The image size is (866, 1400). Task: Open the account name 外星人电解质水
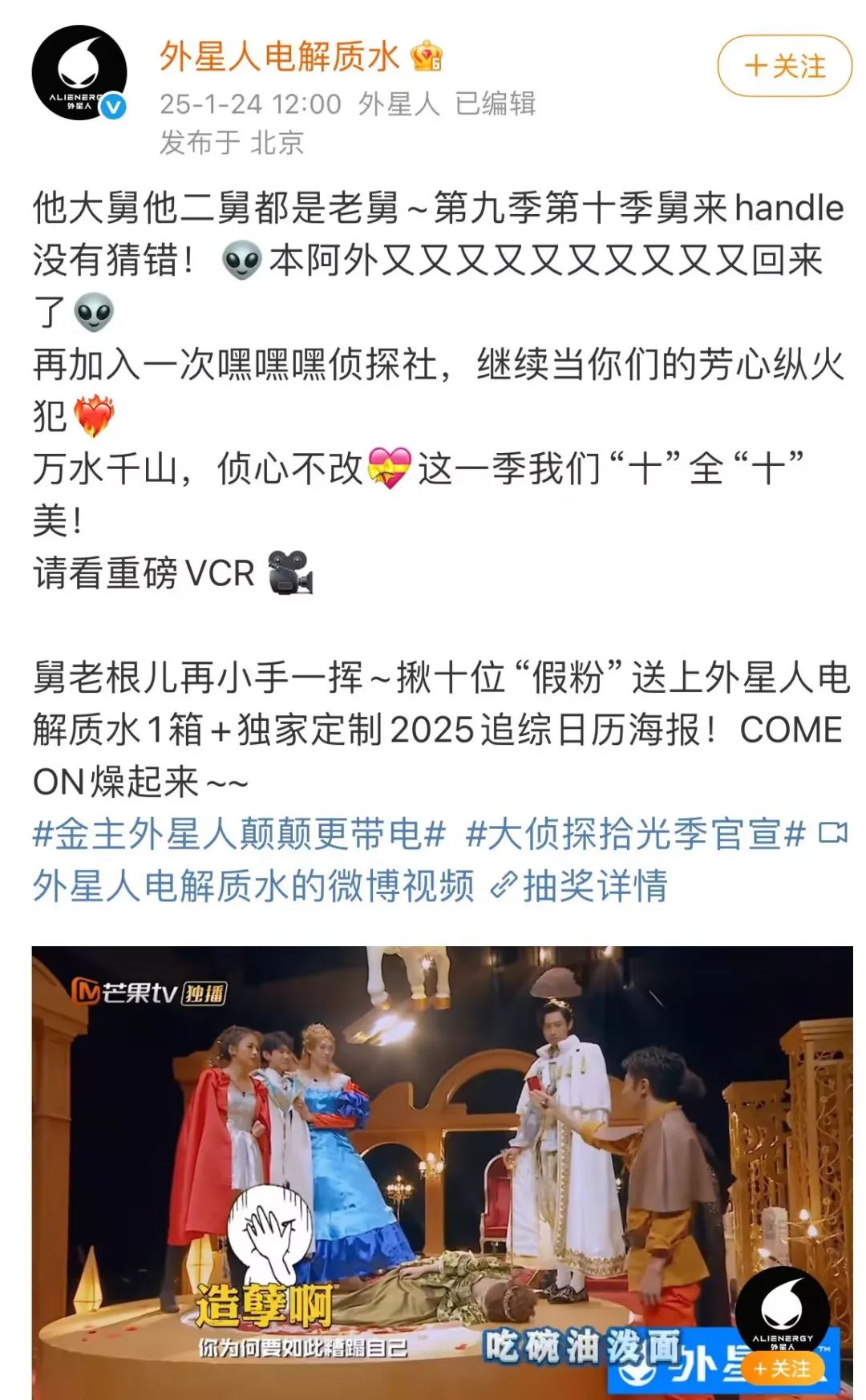[x=280, y=57]
